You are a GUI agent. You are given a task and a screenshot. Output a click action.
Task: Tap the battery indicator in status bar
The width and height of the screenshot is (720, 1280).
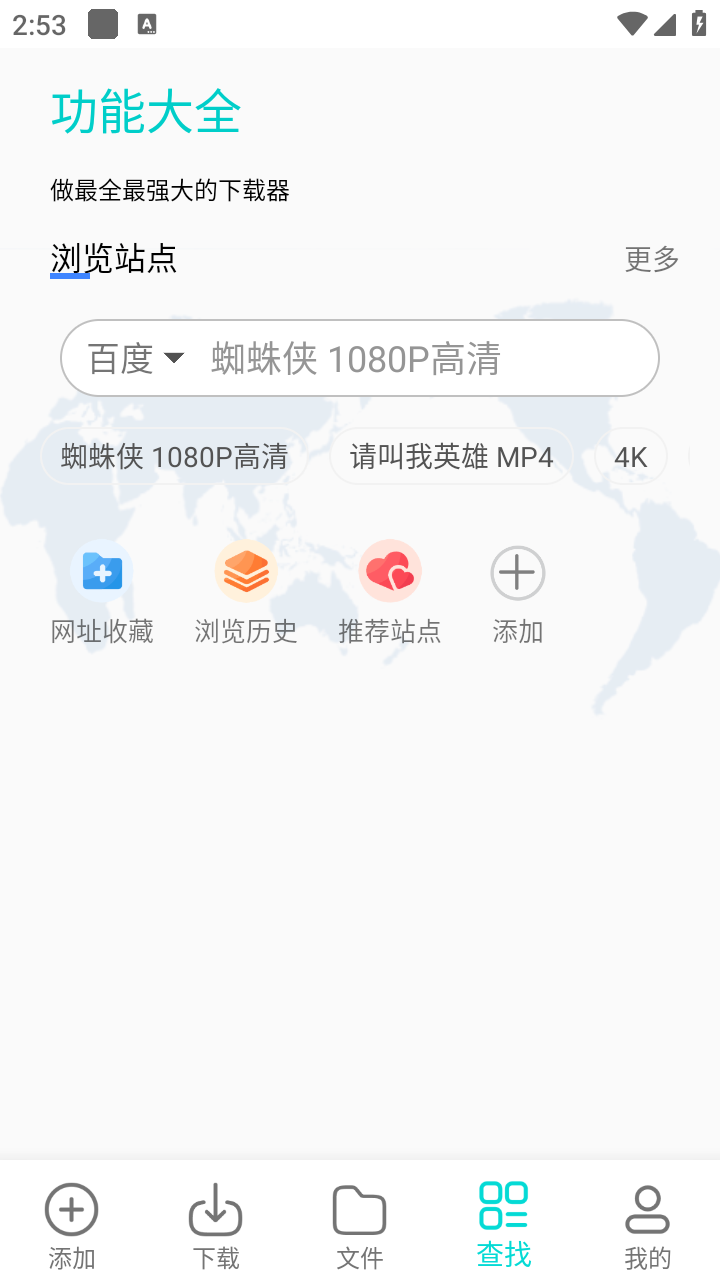(700, 22)
